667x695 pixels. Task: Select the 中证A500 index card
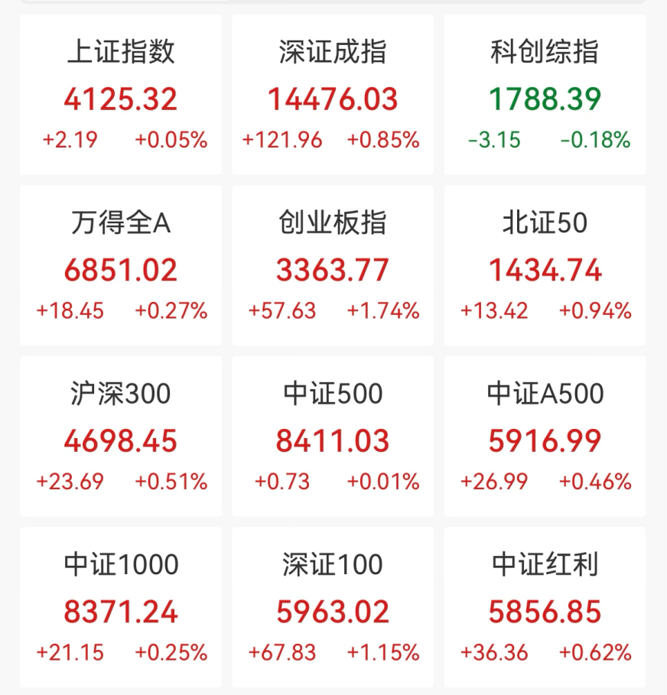pos(546,438)
